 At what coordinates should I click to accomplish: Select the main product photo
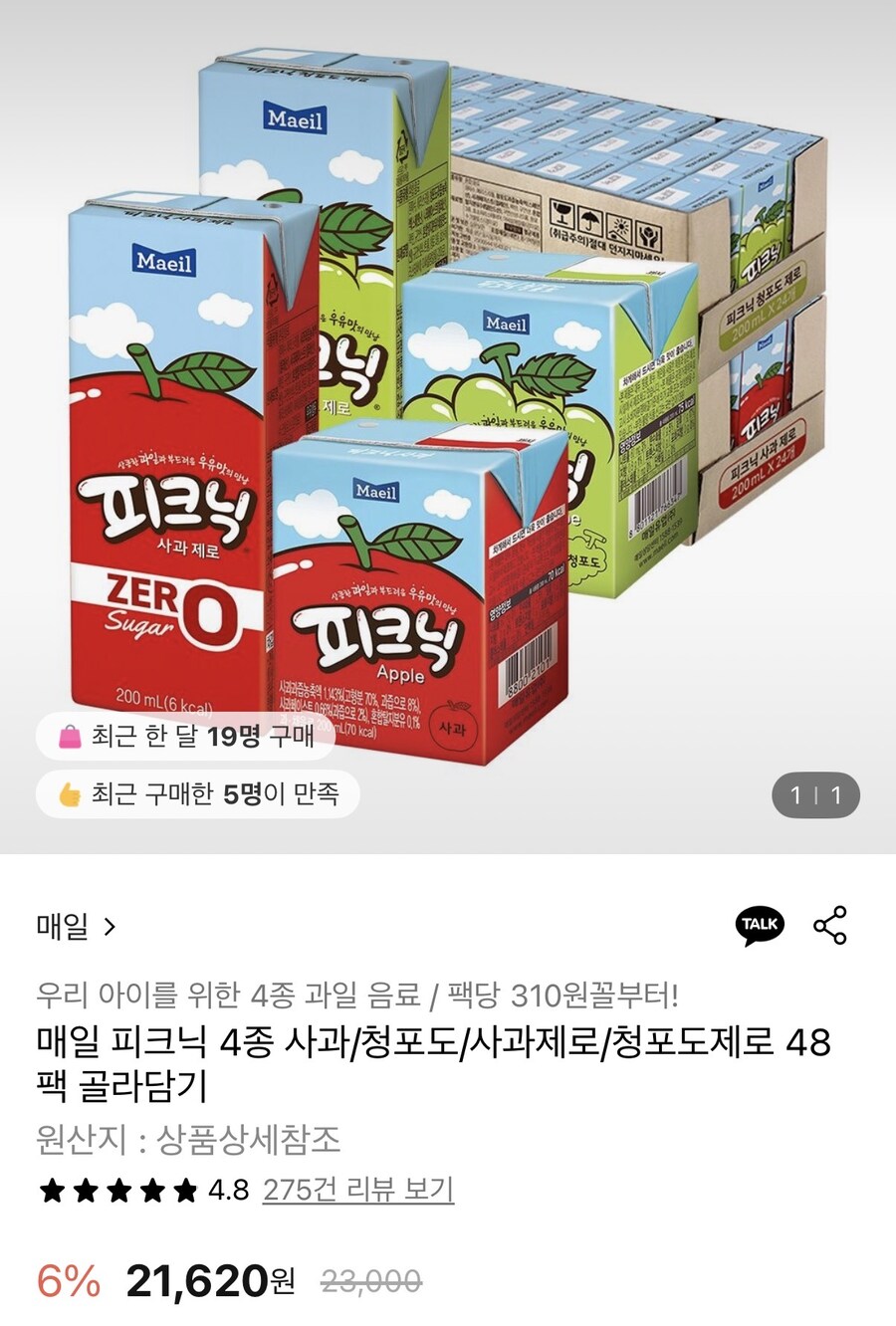pos(448,418)
